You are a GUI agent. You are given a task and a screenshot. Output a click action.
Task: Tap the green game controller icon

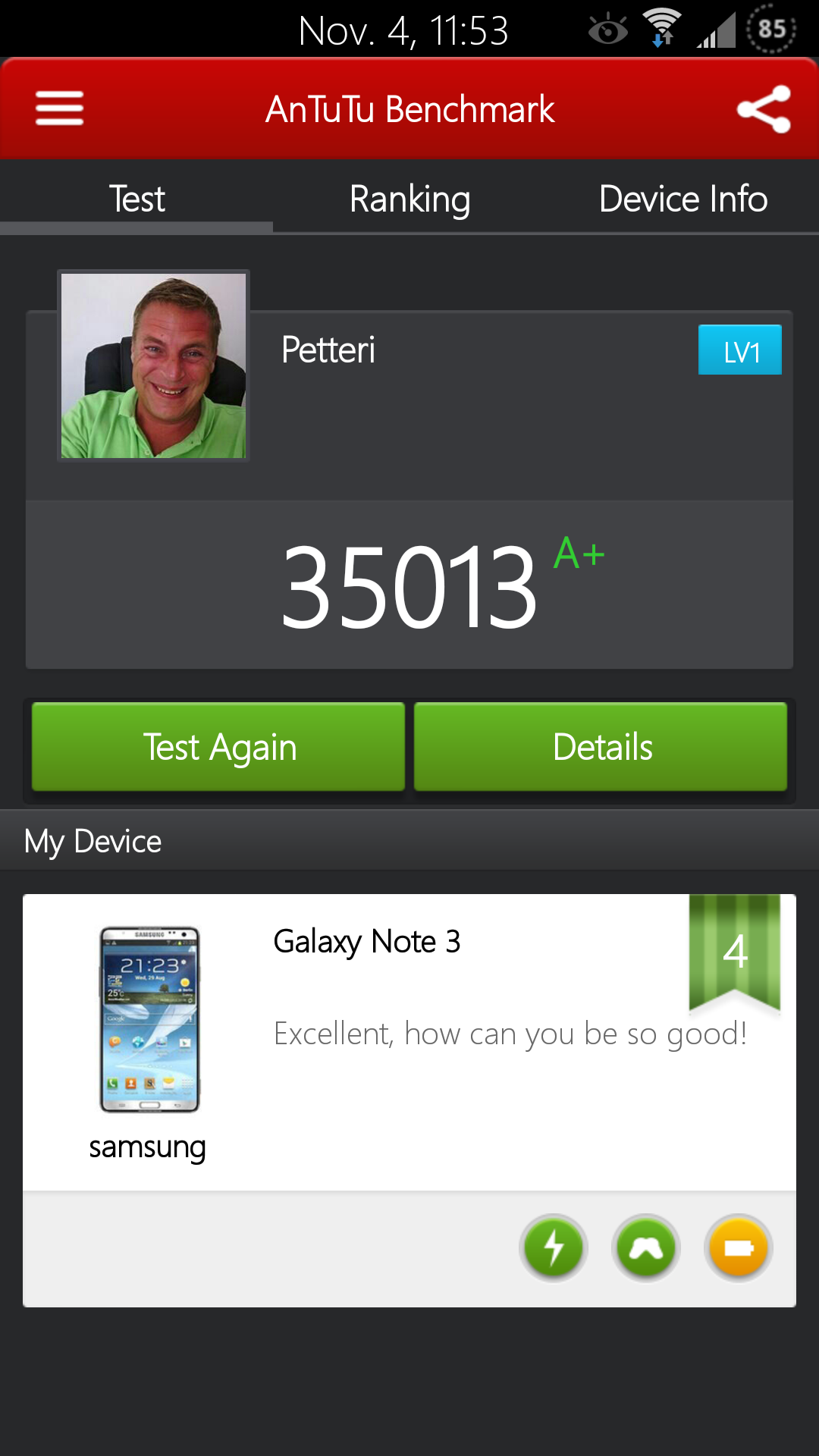click(x=646, y=1248)
